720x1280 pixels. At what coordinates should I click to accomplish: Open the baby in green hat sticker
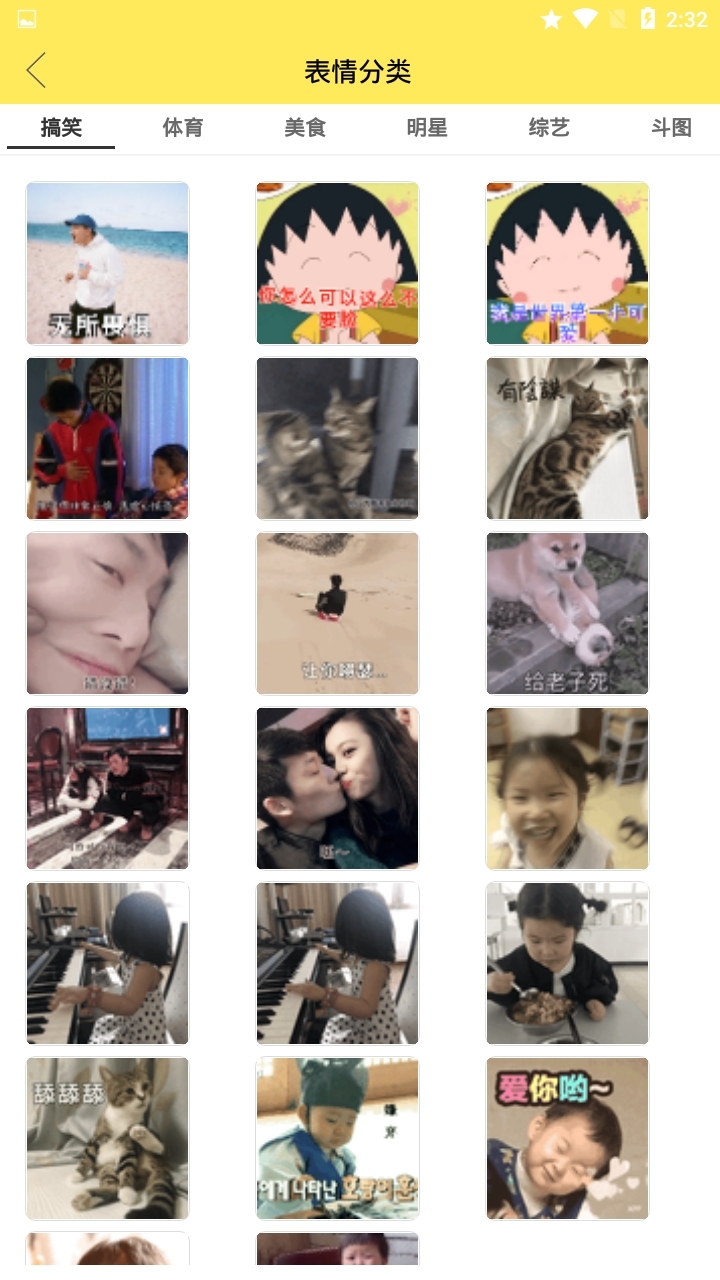(x=337, y=1138)
